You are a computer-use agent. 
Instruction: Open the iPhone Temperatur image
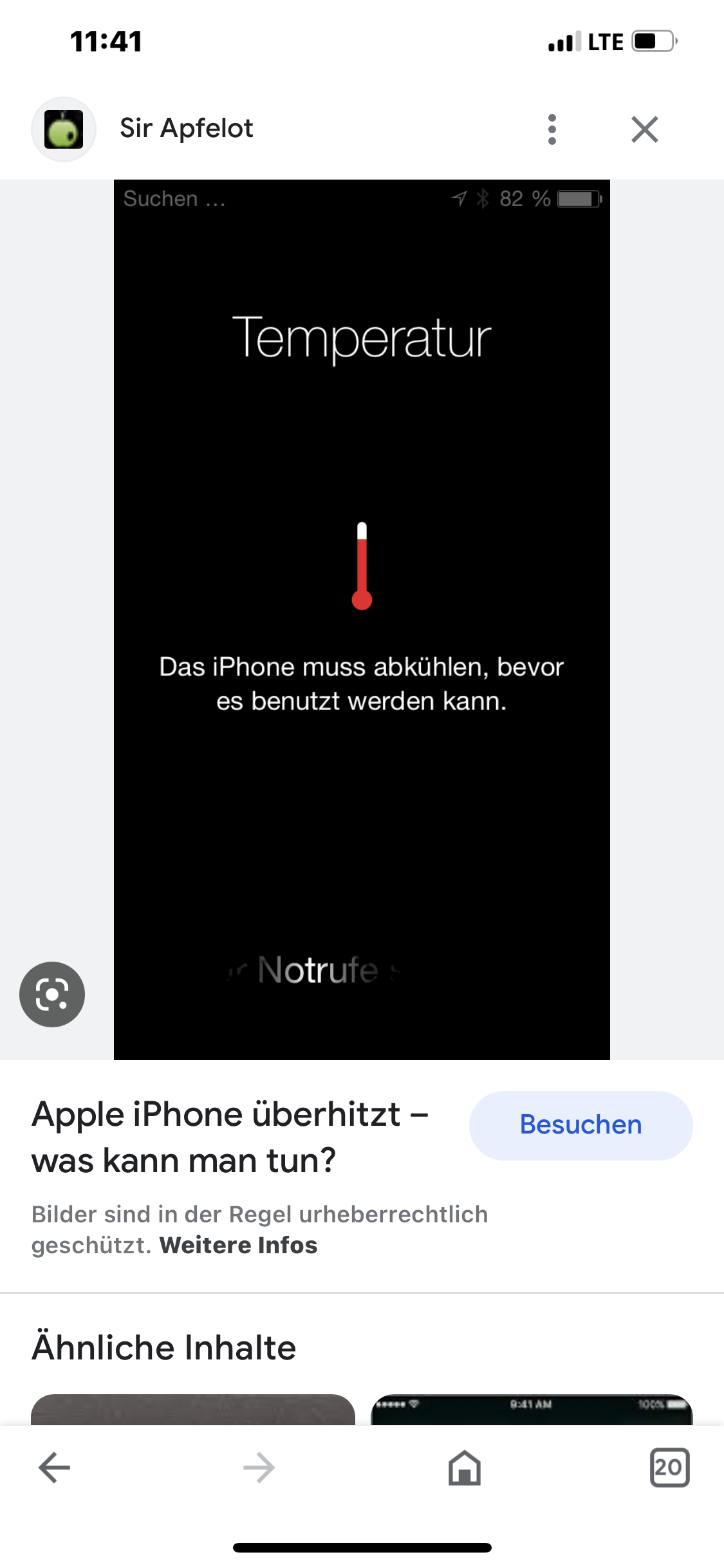[362, 619]
